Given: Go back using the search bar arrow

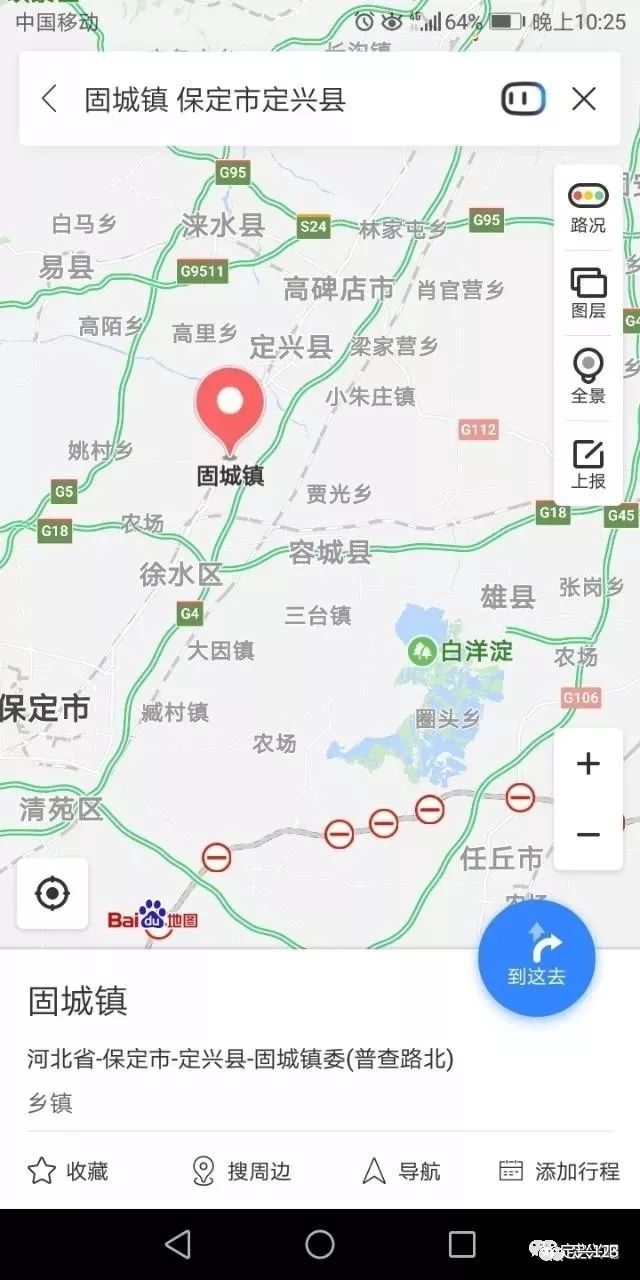Looking at the screenshot, I should 49,99.
